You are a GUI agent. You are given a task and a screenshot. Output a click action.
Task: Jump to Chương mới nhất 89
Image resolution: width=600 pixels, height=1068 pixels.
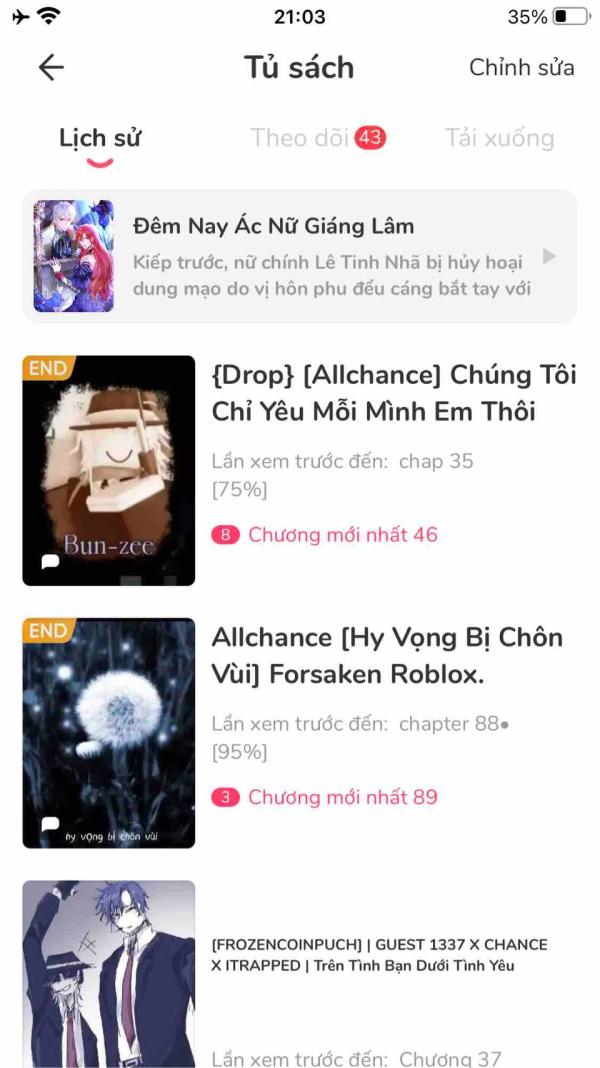click(x=325, y=798)
